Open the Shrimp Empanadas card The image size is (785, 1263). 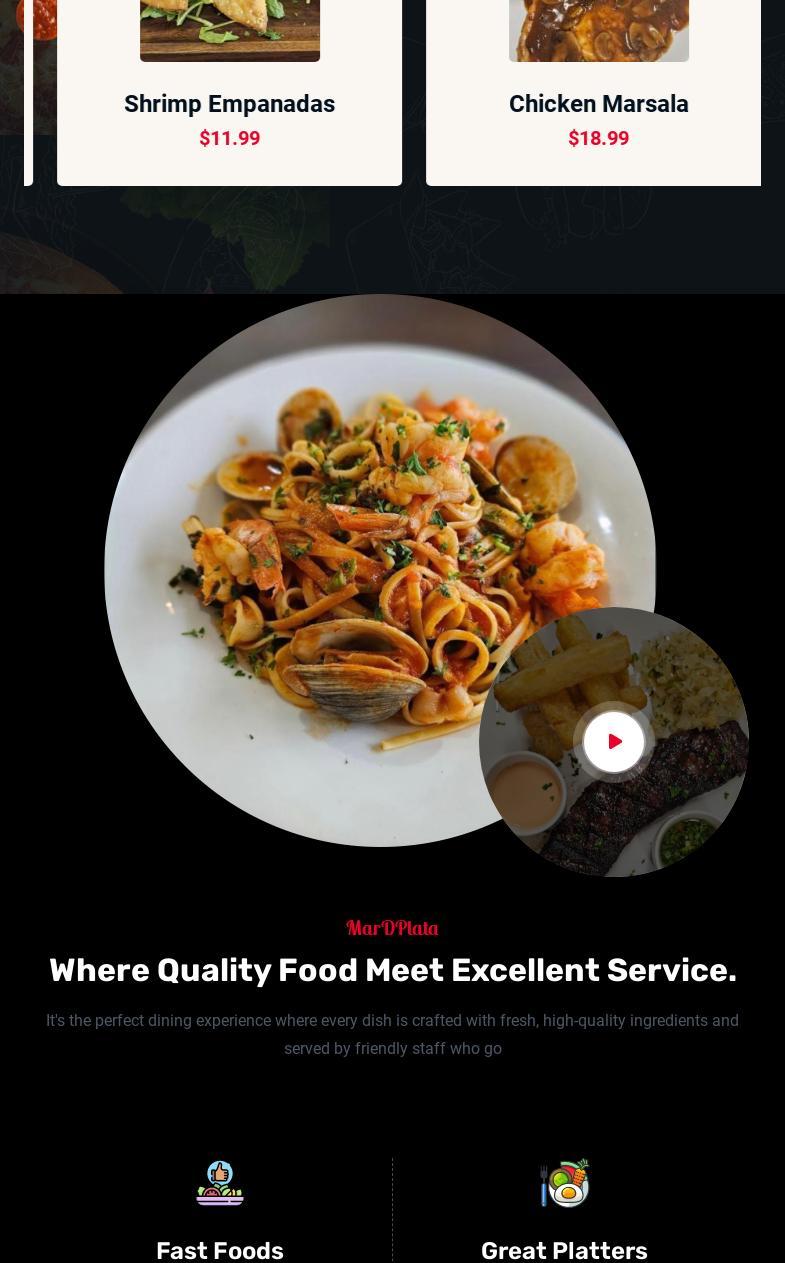click(x=229, y=104)
